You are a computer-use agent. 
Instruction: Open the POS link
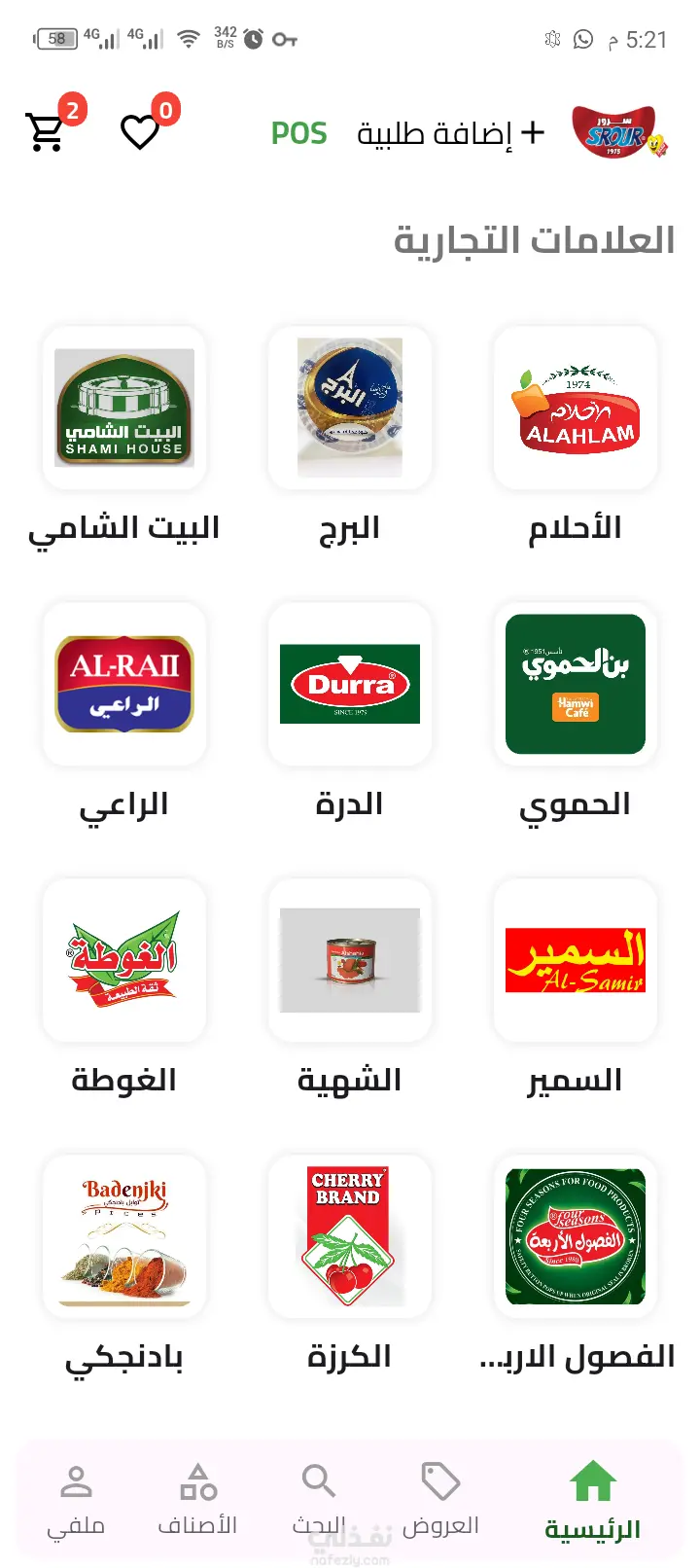[x=298, y=133]
